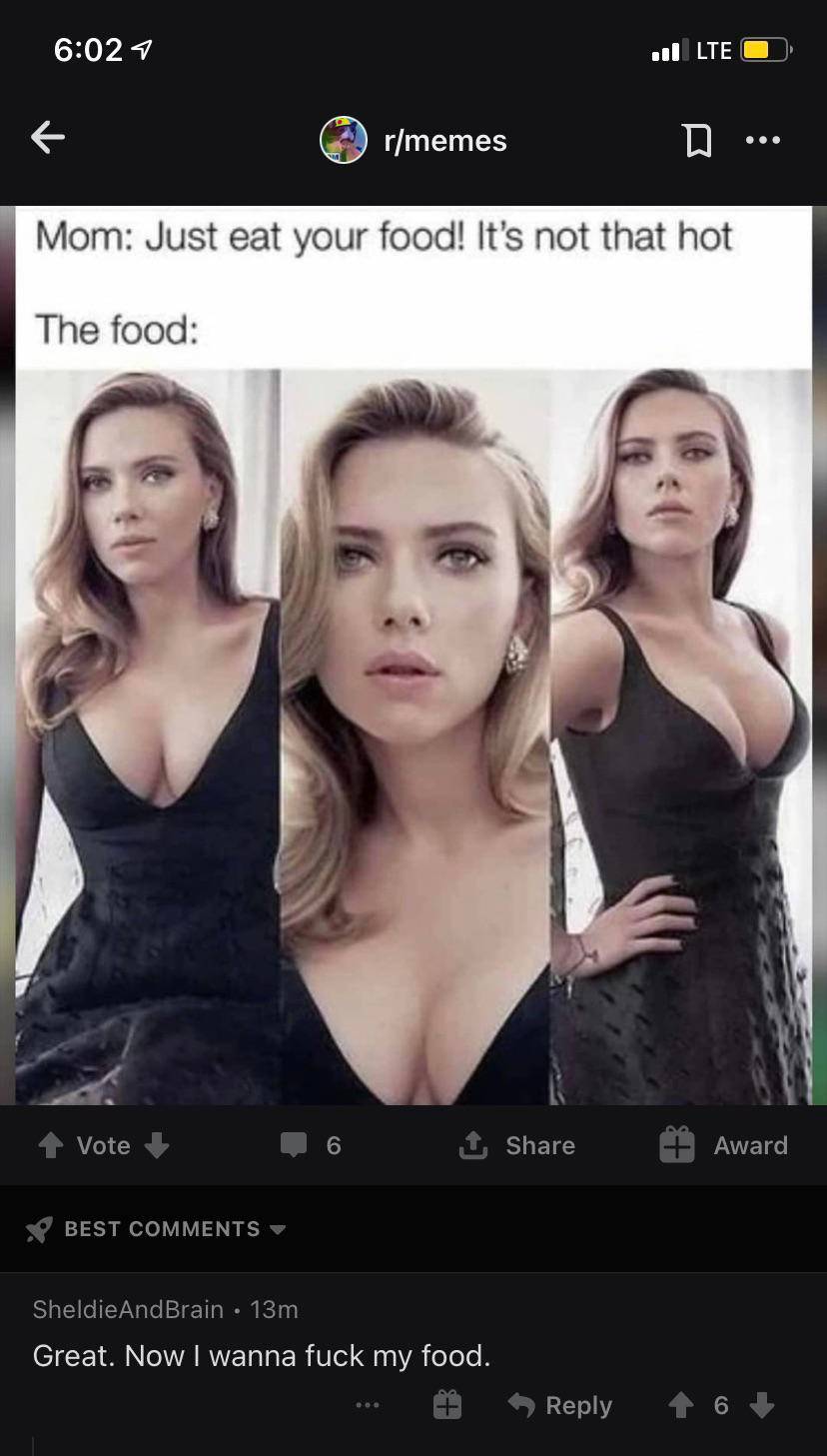Downvote SheldieAndBrain's comment
The width and height of the screenshot is (827, 1456).
(x=761, y=1406)
